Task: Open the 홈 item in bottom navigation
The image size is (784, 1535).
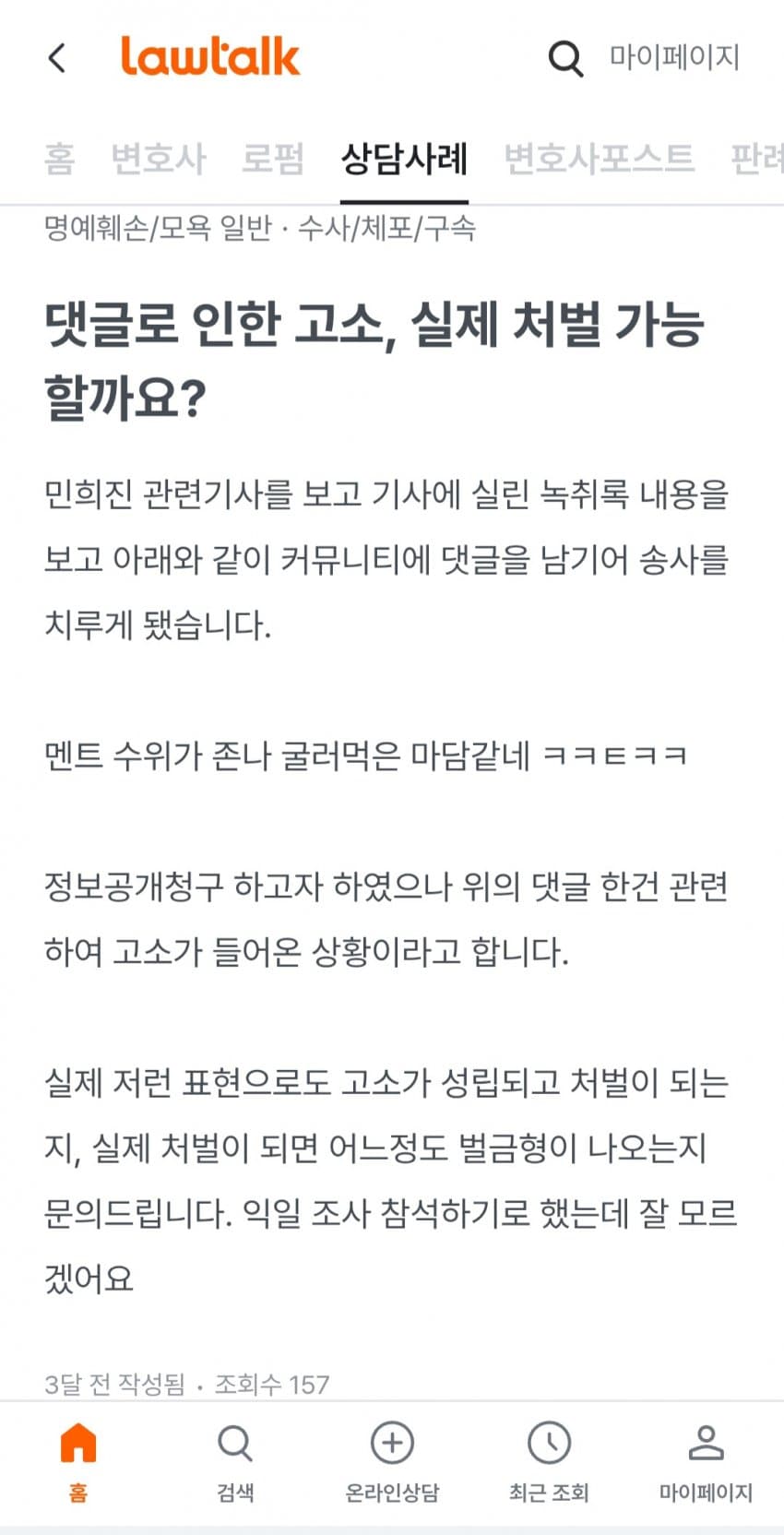Action: pos(78,1464)
